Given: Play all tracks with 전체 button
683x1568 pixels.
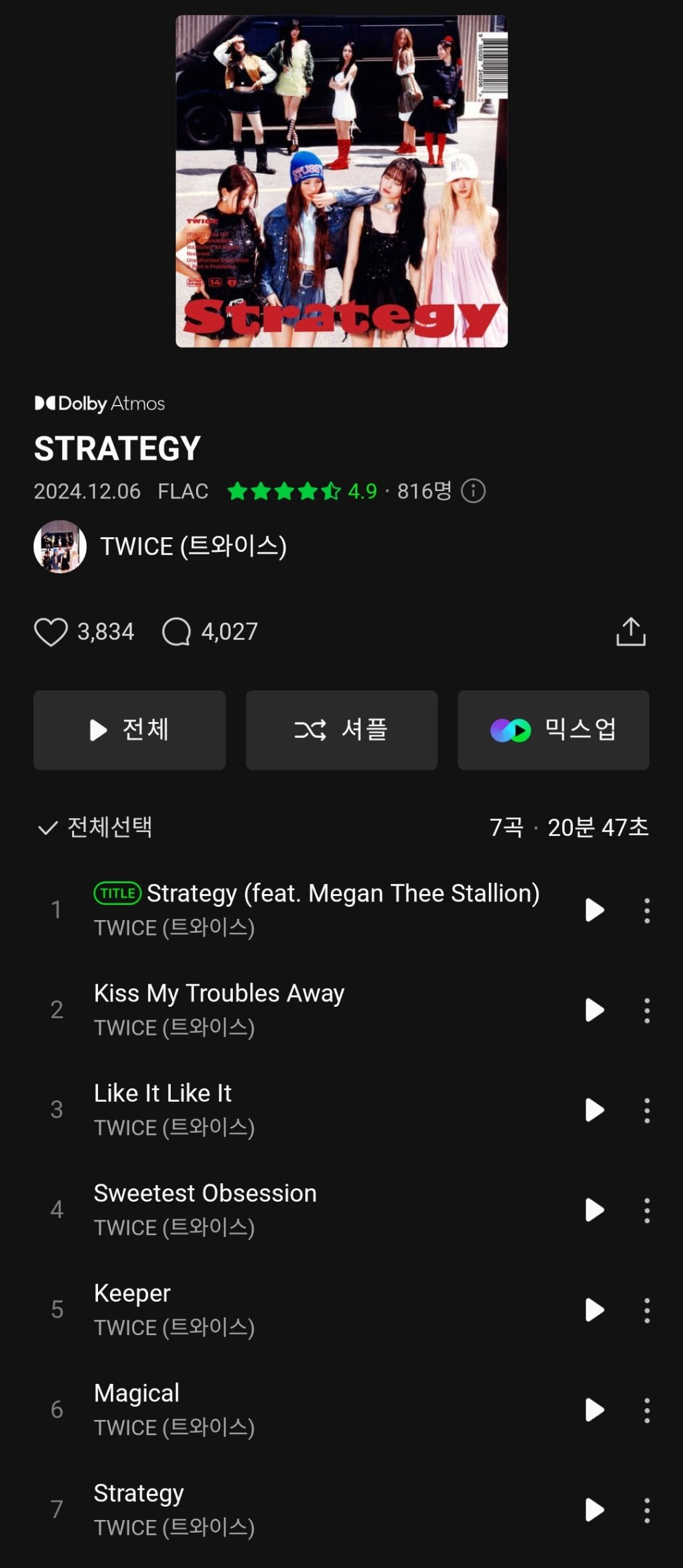Looking at the screenshot, I should 129,730.
